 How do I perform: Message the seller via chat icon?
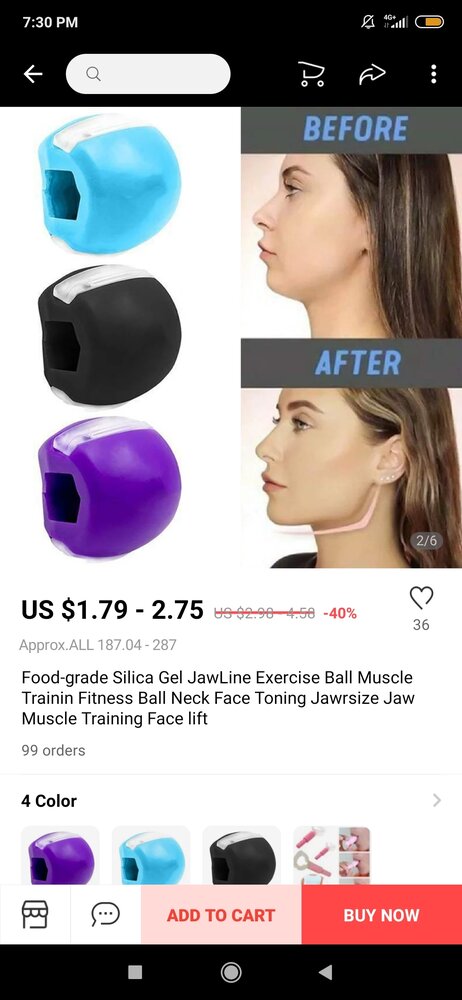coord(105,915)
